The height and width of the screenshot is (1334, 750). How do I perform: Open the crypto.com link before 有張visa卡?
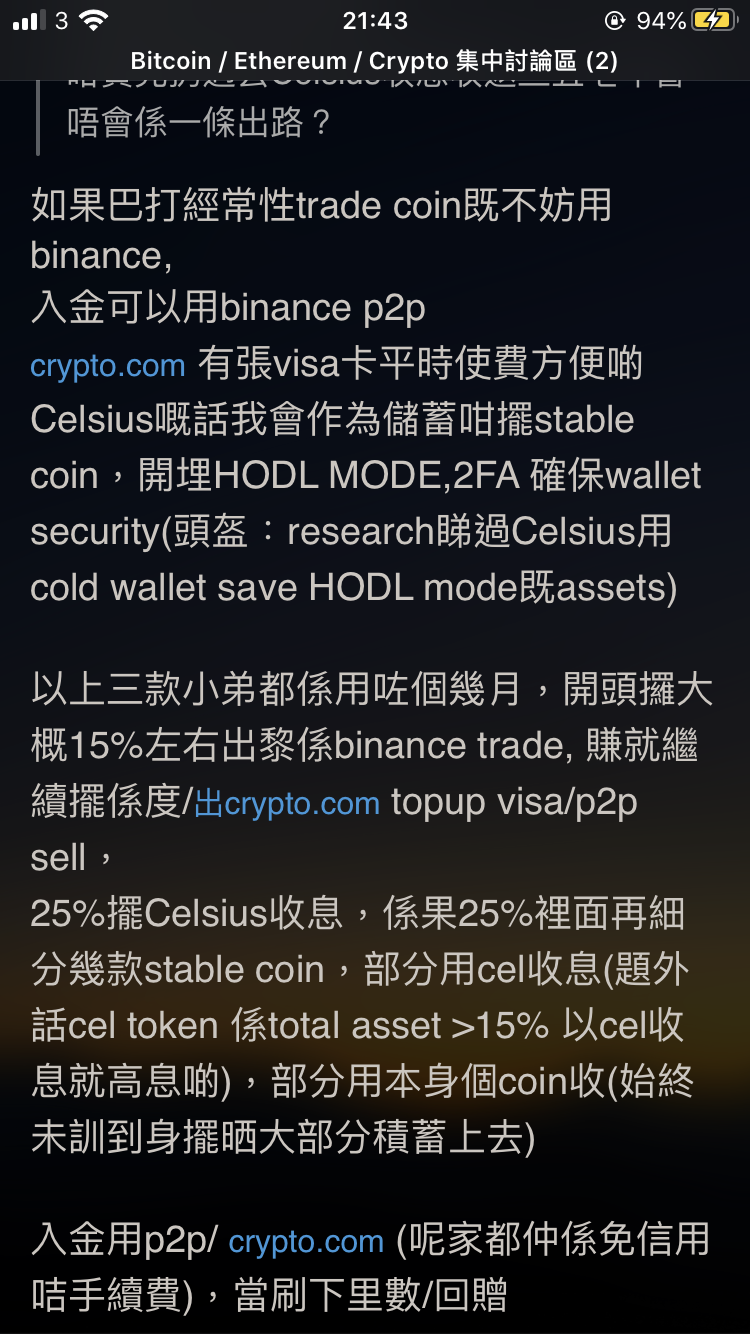108,366
